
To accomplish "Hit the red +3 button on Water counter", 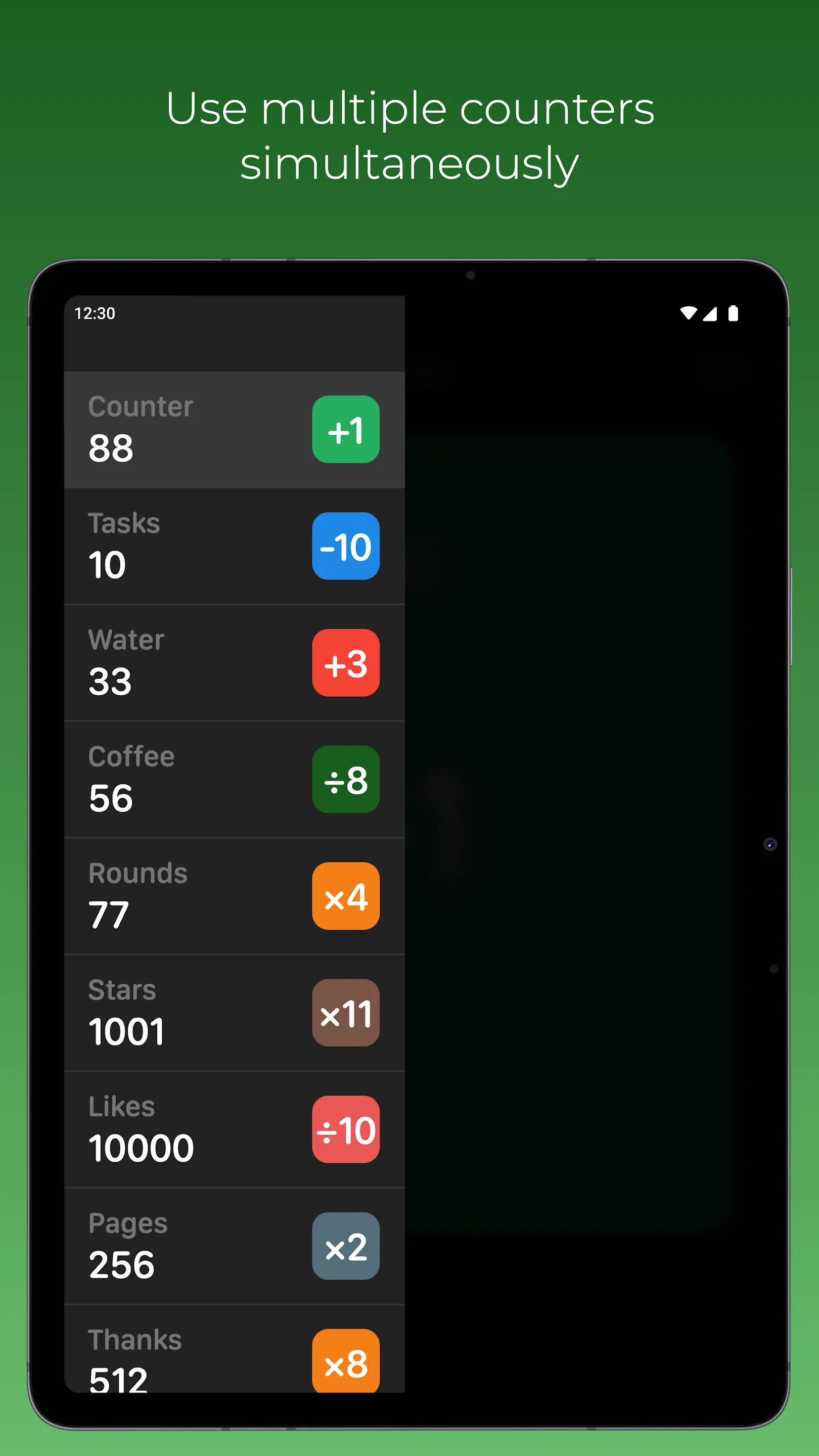I will tap(345, 663).
